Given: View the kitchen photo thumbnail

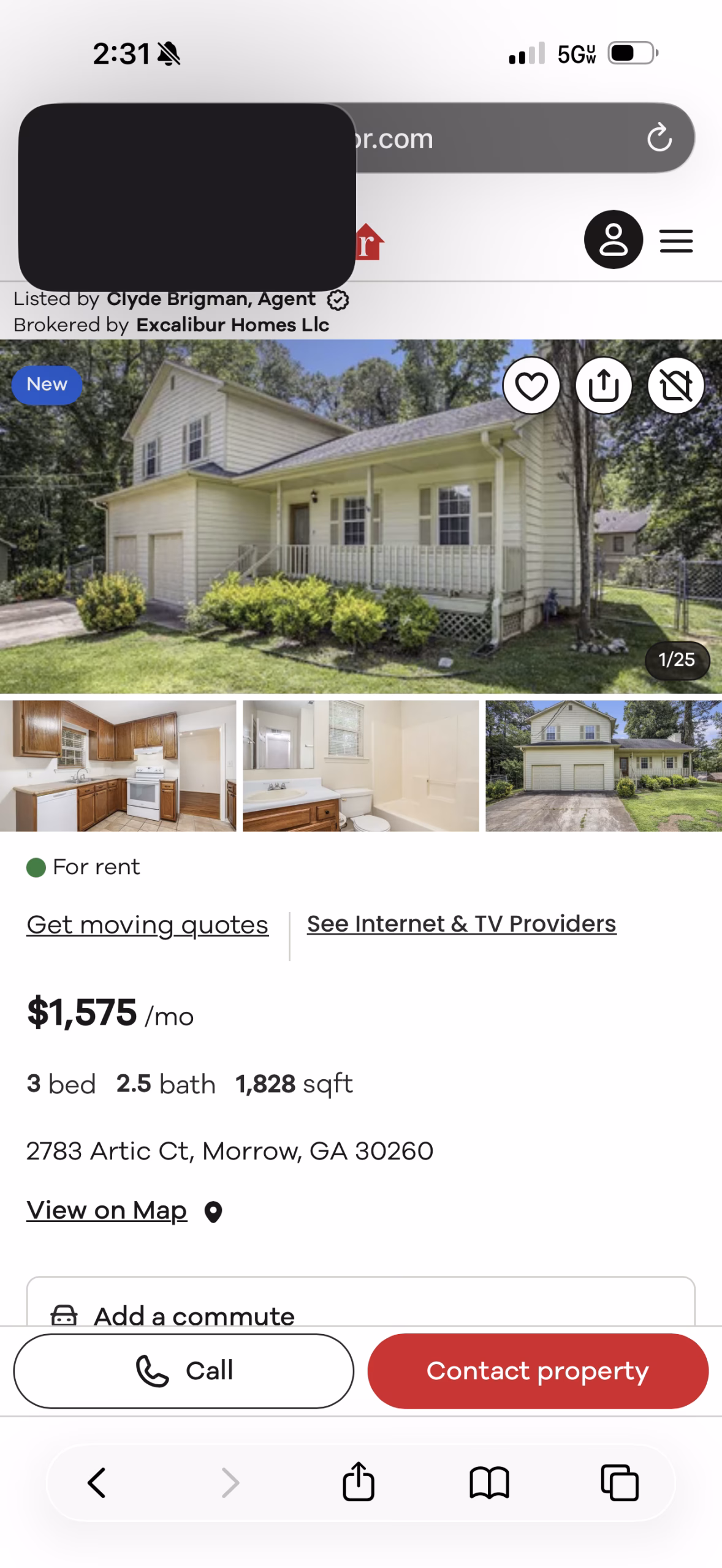Looking at the screenshot, I should (x=118, y=766).
